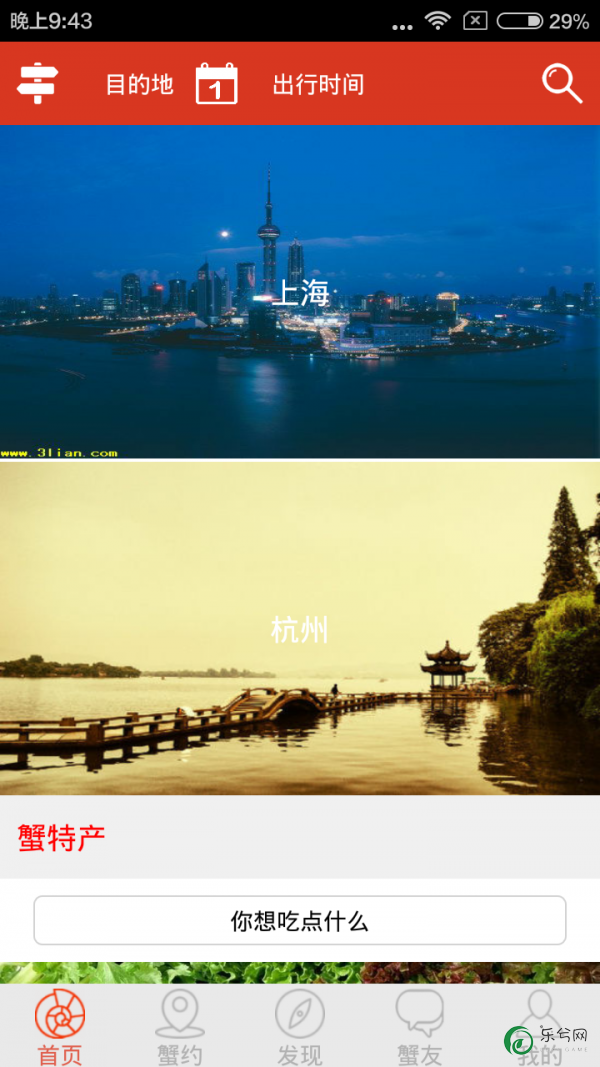Viewport: 600px width, 1067px height.
Task: Choose a destination via 目的地
Action: click(x=139, y=84)
